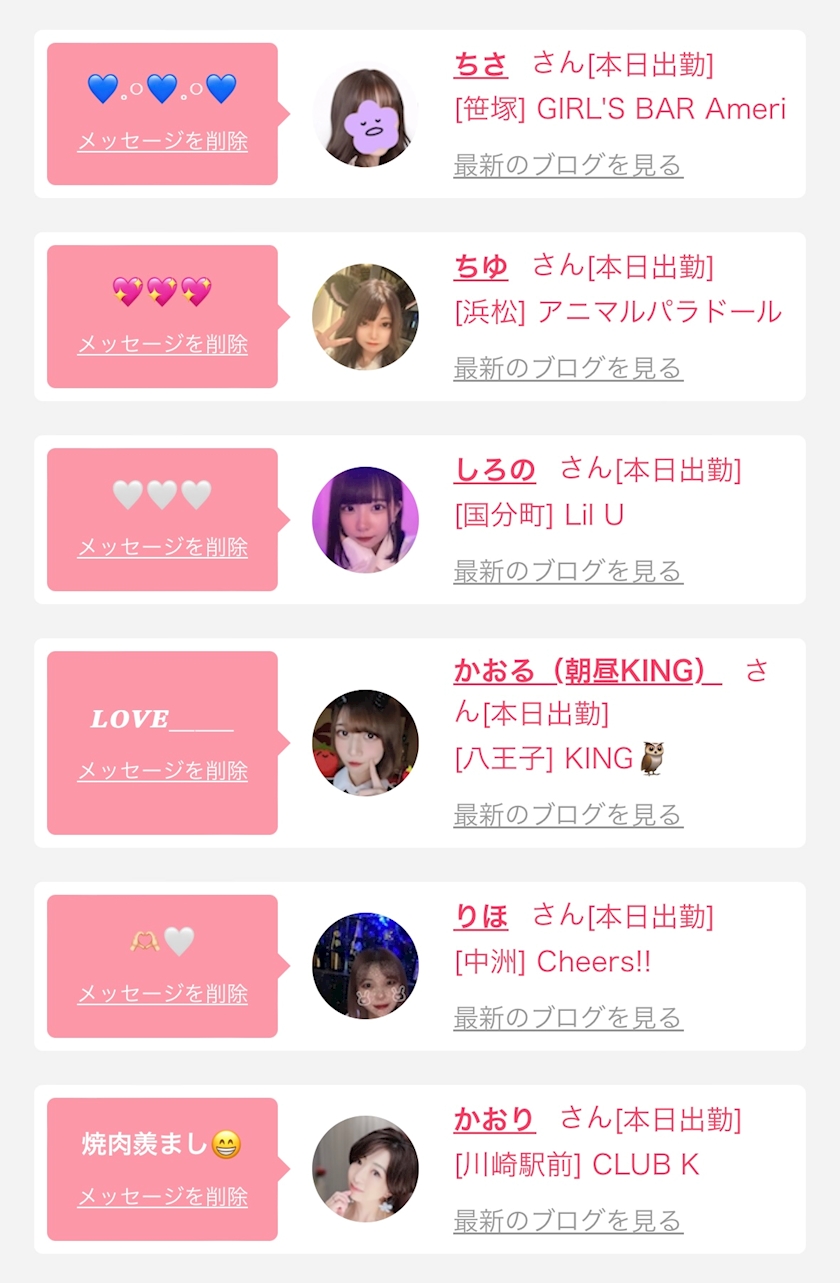View かおる's latest blog
Viewport: 840px width, 1283px height.
[568, 815]
